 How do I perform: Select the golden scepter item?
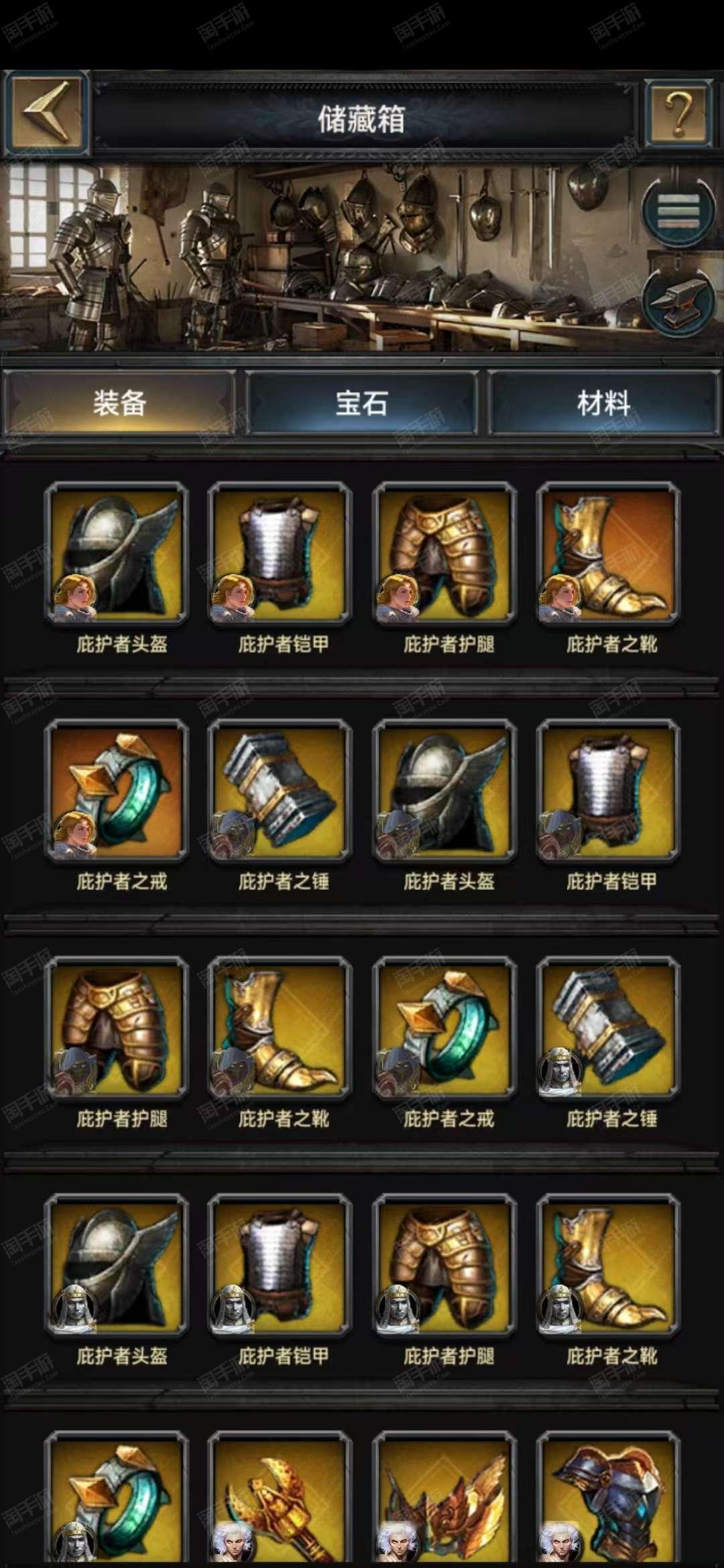(x=280, y=1499)
